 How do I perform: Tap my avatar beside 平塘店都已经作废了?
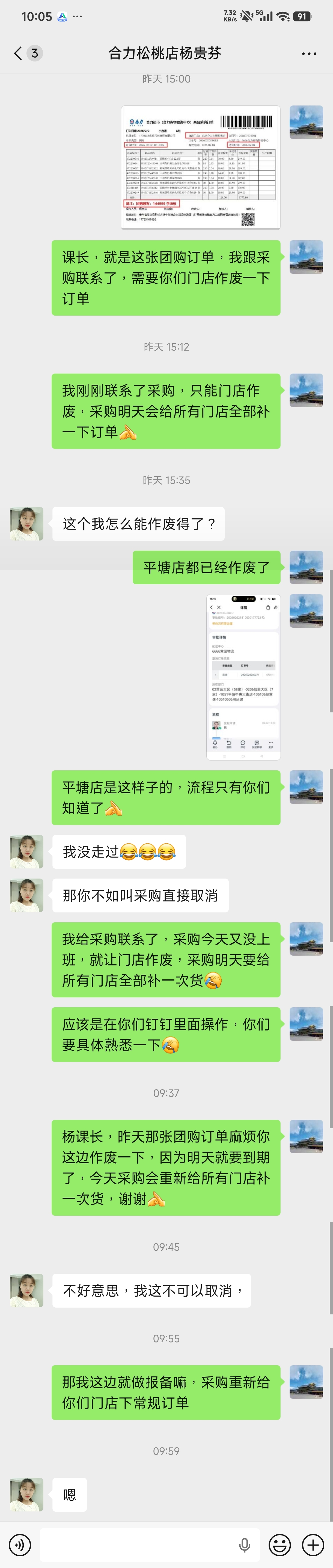click(306, 567)
